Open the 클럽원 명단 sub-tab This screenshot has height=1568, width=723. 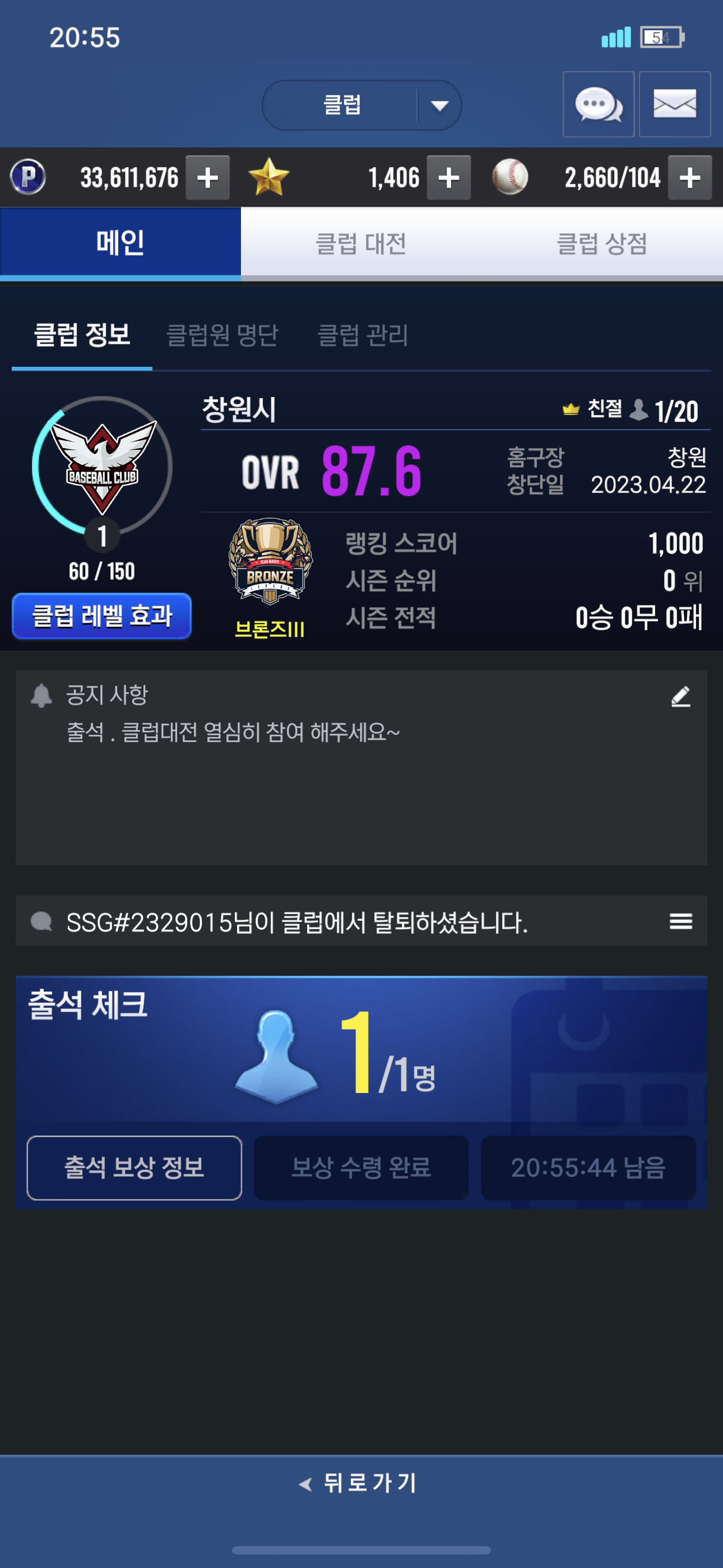(x=222, y=335)
